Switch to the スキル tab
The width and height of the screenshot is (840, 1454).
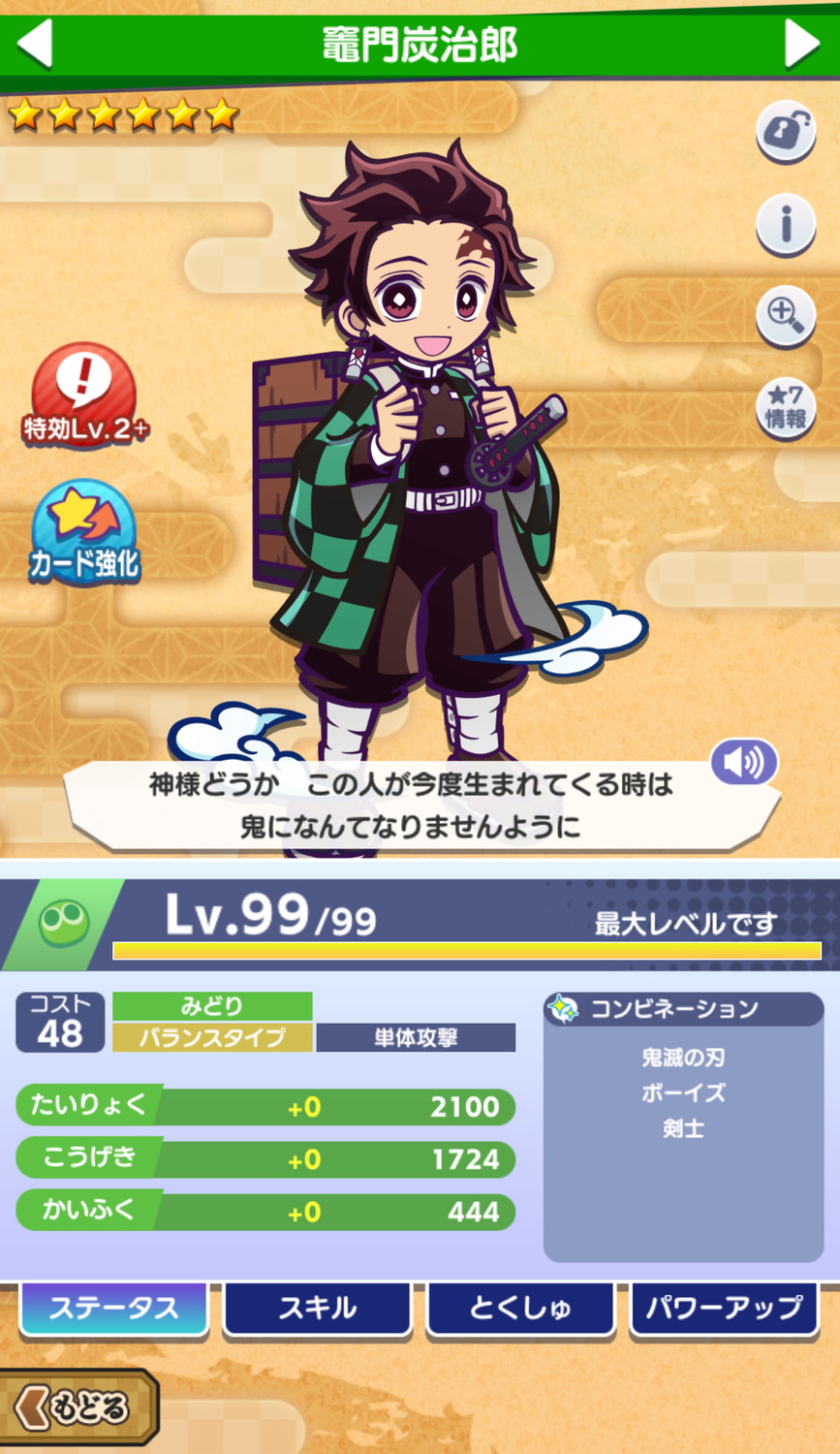pos(317,1309)
